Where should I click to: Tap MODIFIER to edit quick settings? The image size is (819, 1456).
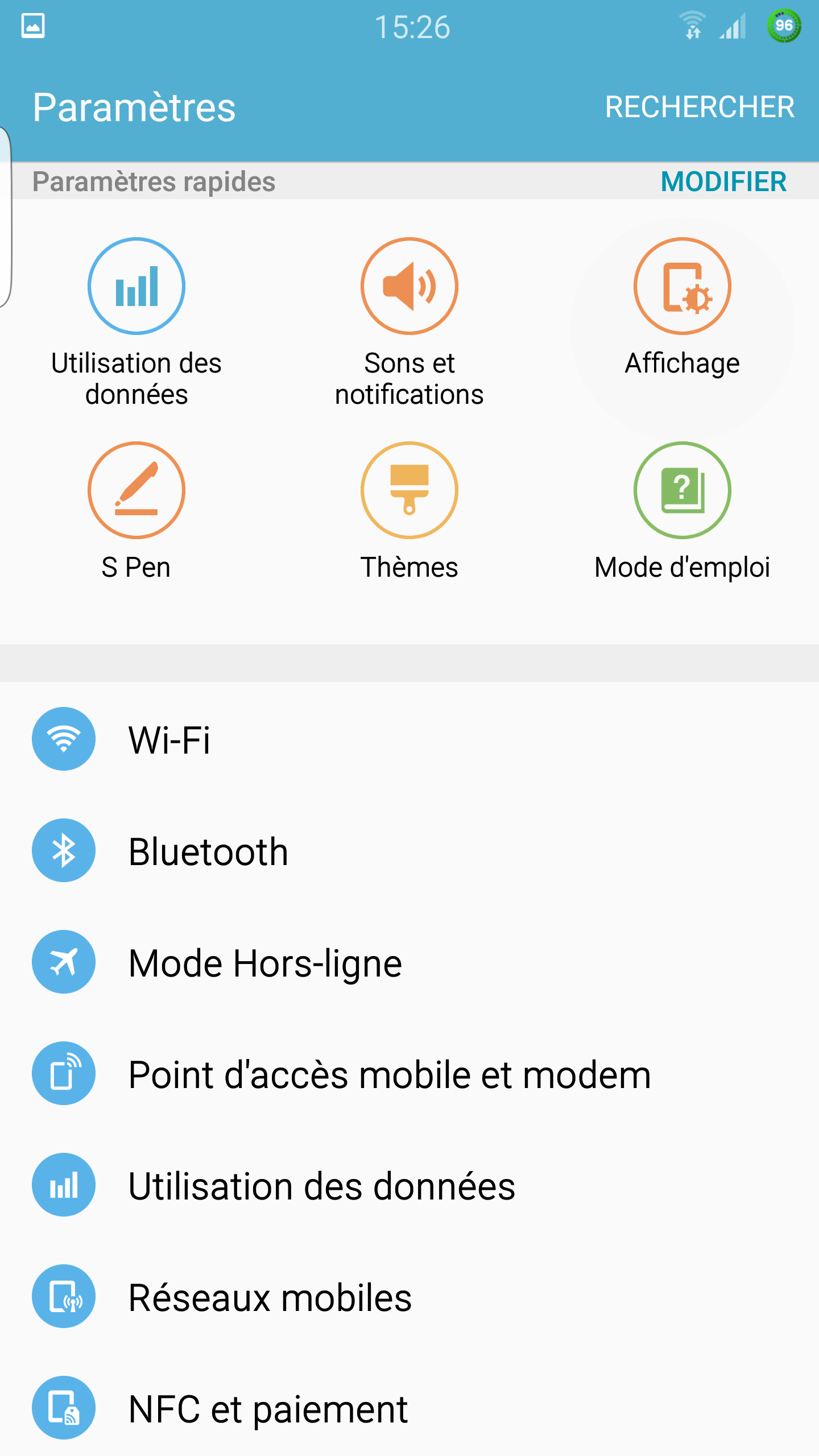point(723,182)
